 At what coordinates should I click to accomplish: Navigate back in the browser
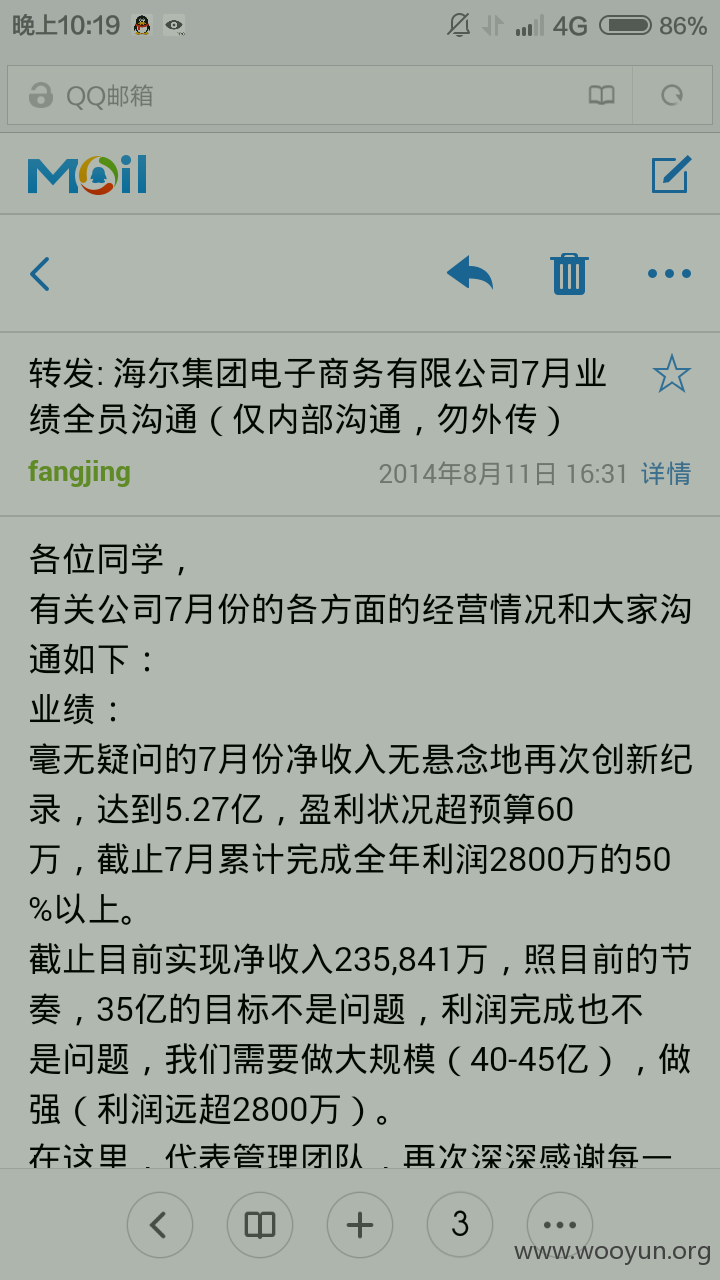(x=159, y=1224)
